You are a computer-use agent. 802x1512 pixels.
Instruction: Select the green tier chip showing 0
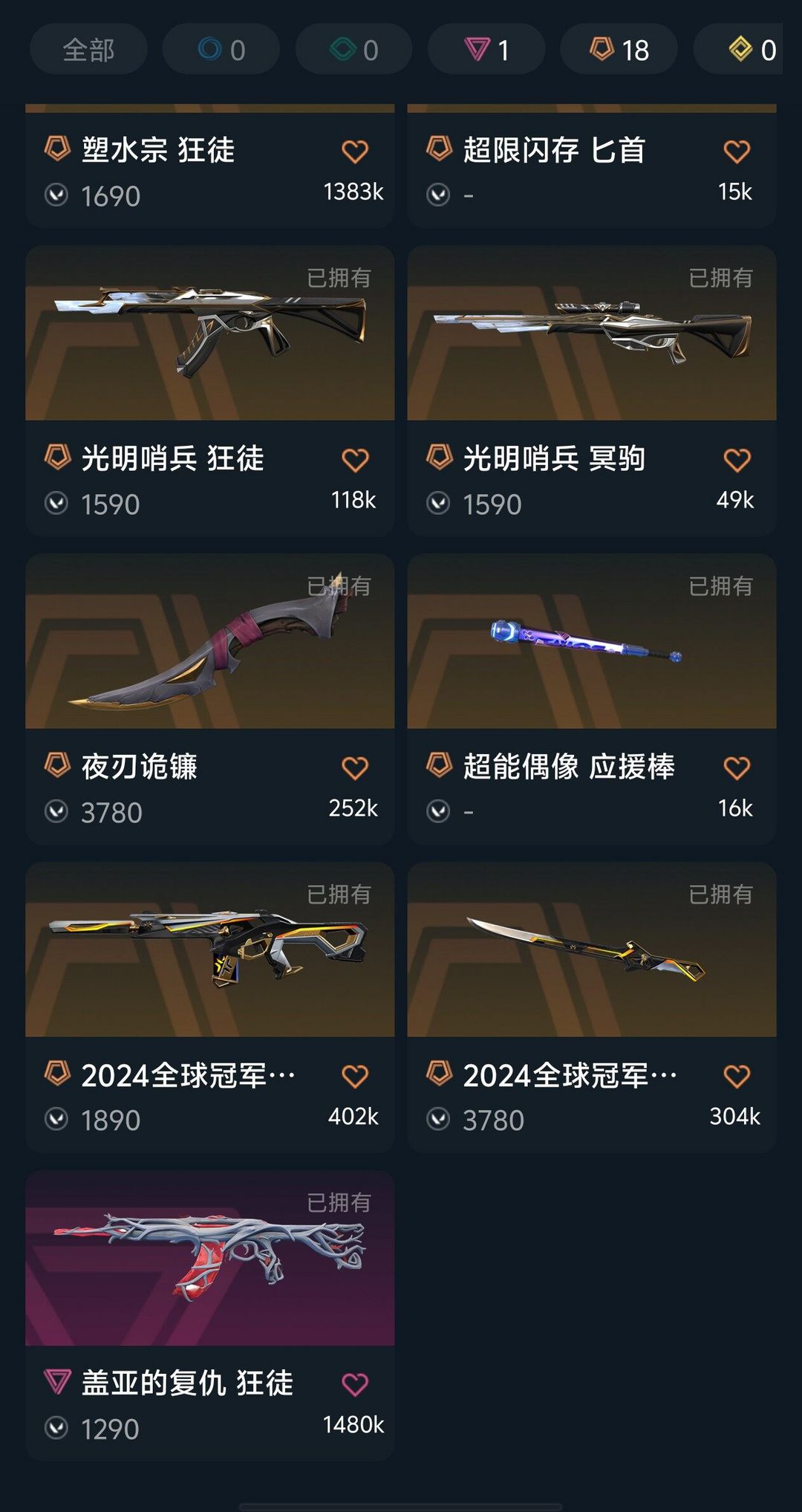[353, 50]
